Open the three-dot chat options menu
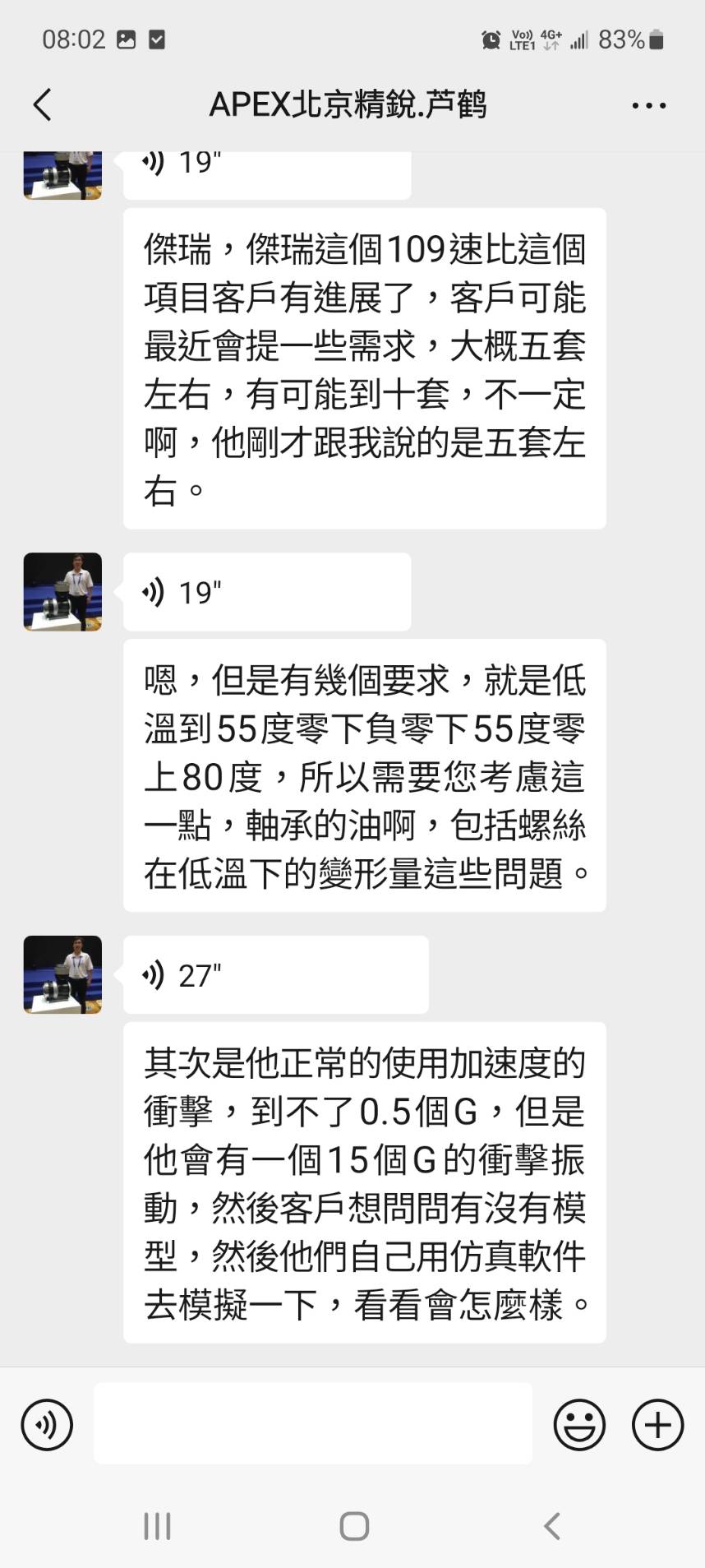 (x=648, y=105)
